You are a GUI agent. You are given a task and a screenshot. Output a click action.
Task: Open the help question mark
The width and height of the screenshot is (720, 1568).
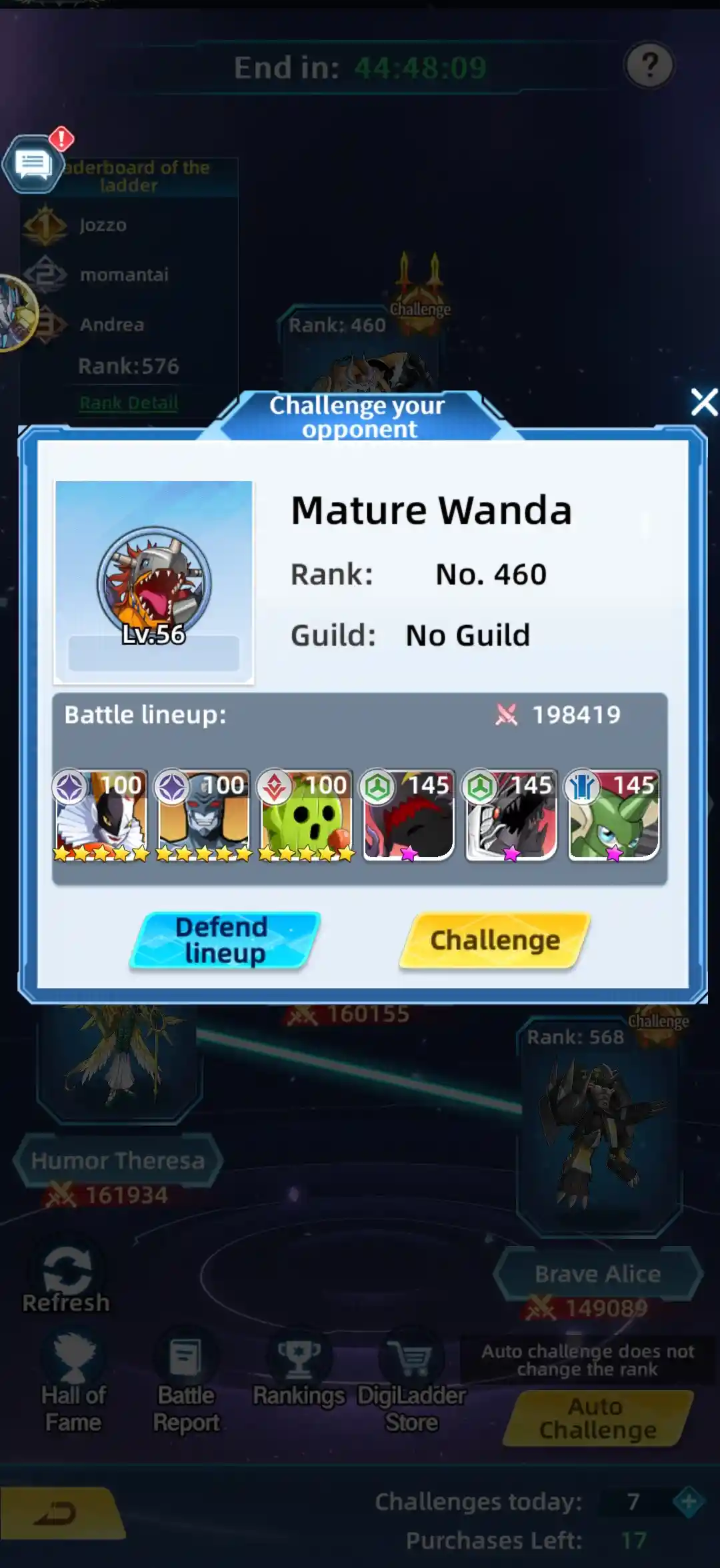pos(649,65)
